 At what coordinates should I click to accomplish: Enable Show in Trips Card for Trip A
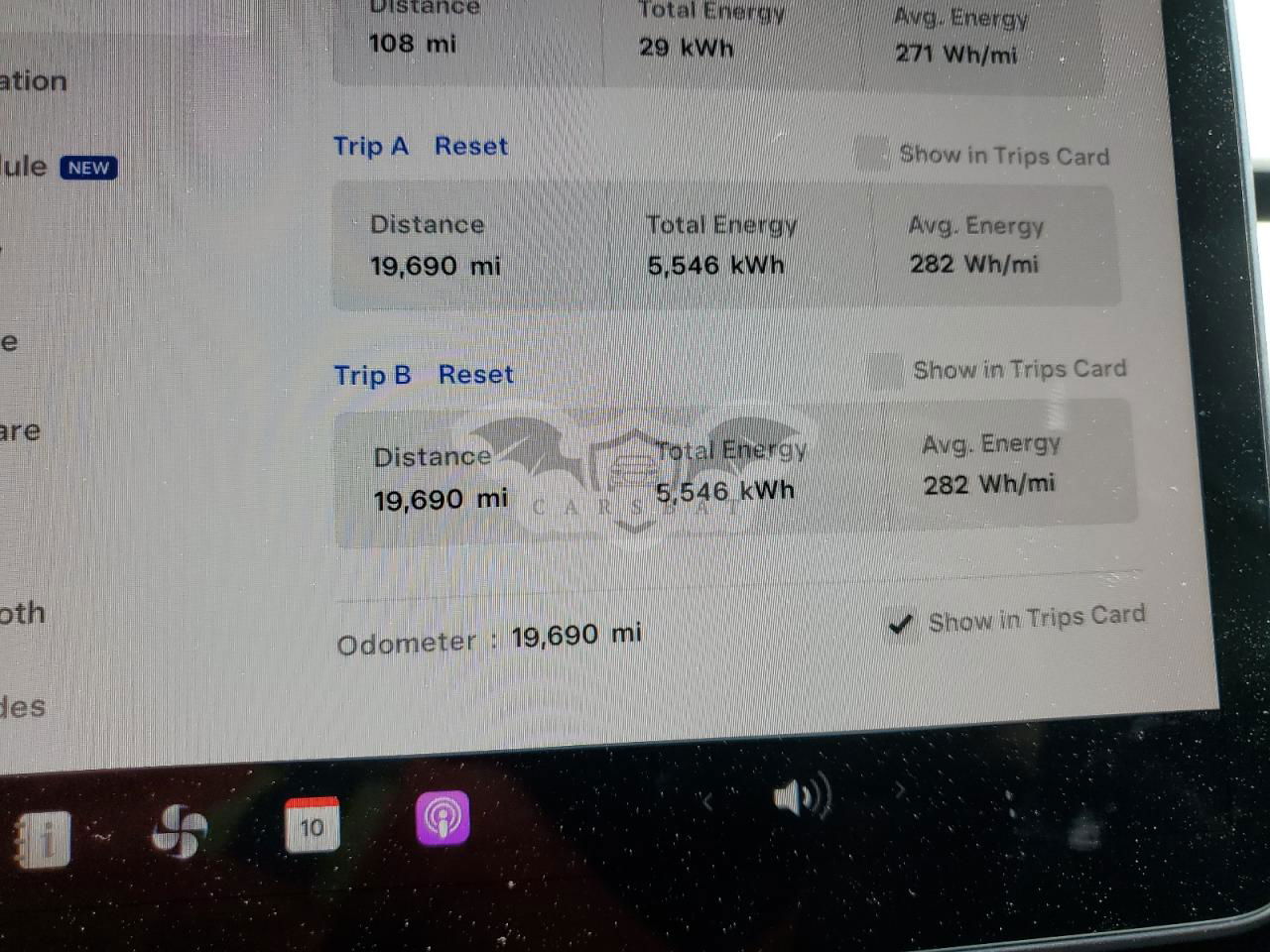[872, 154]
